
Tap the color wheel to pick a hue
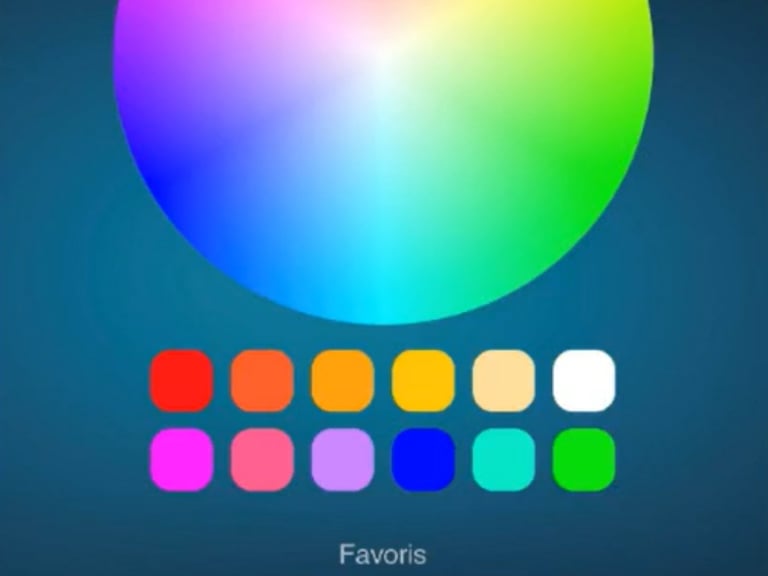(384, 150)
